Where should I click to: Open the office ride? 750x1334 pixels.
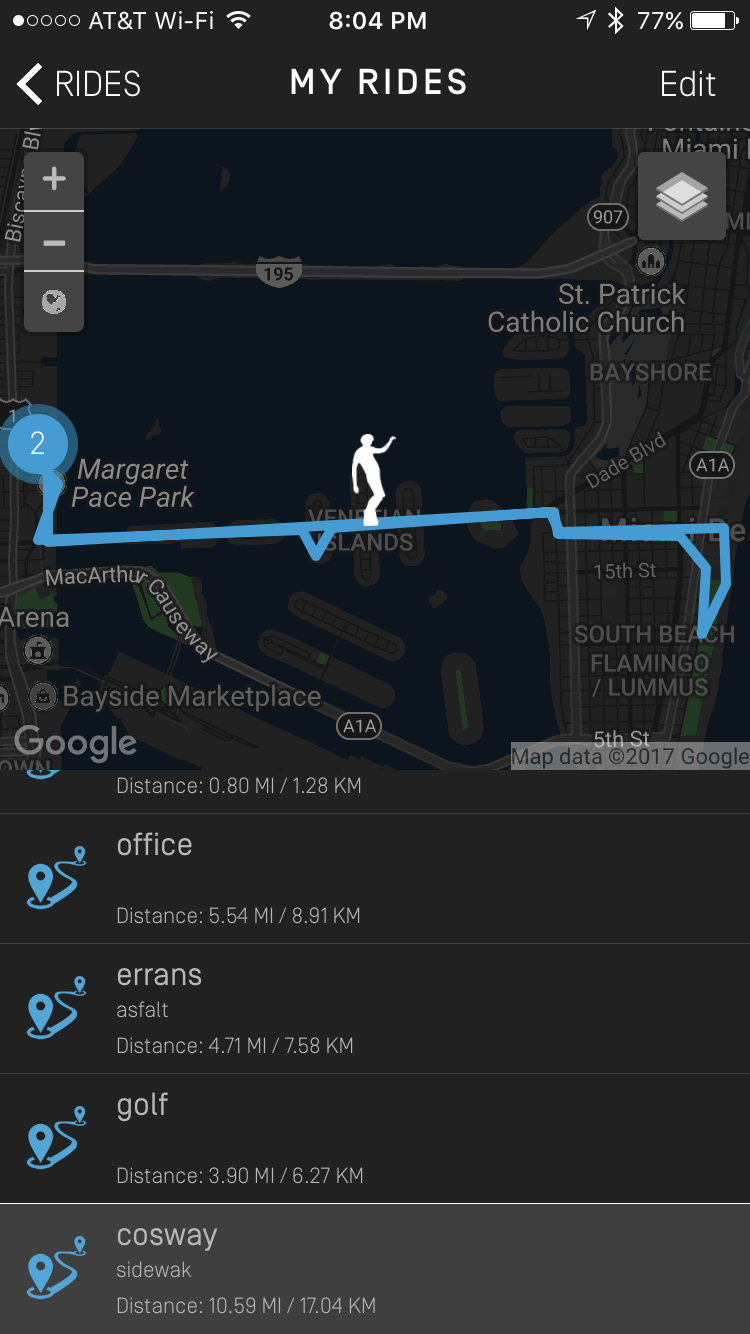[x=375, y=878]
